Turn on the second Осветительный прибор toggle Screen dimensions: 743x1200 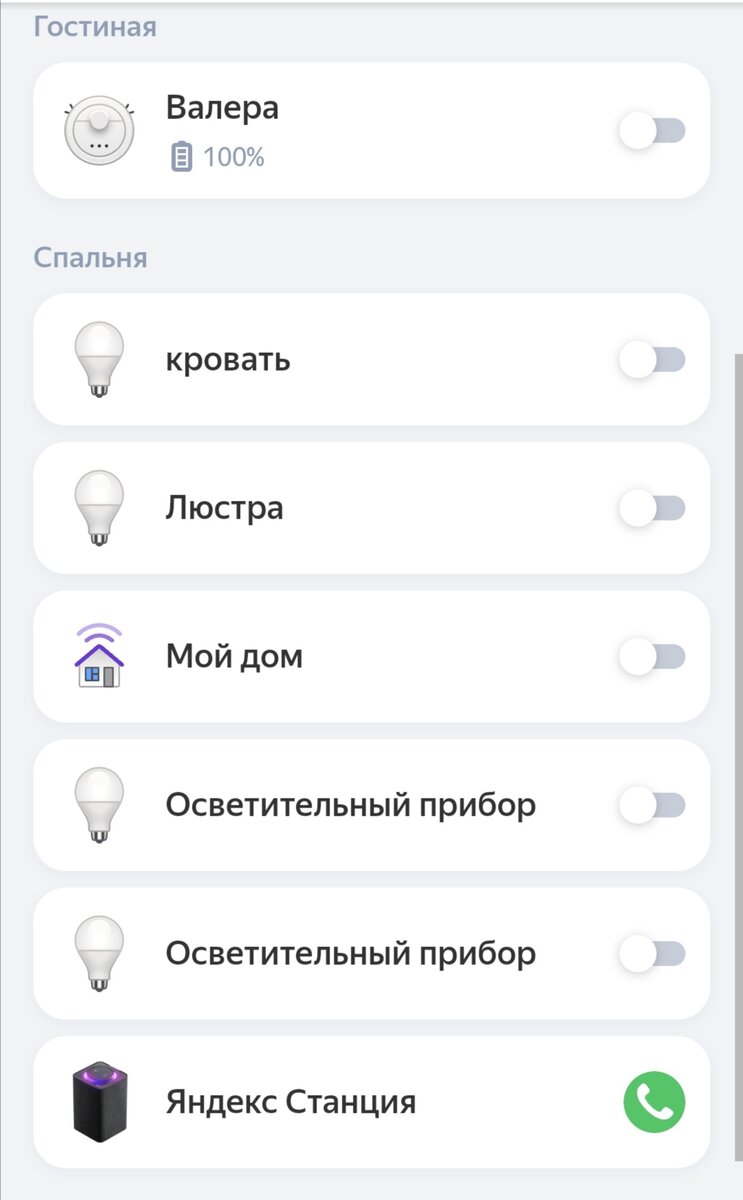pos(653,952)
